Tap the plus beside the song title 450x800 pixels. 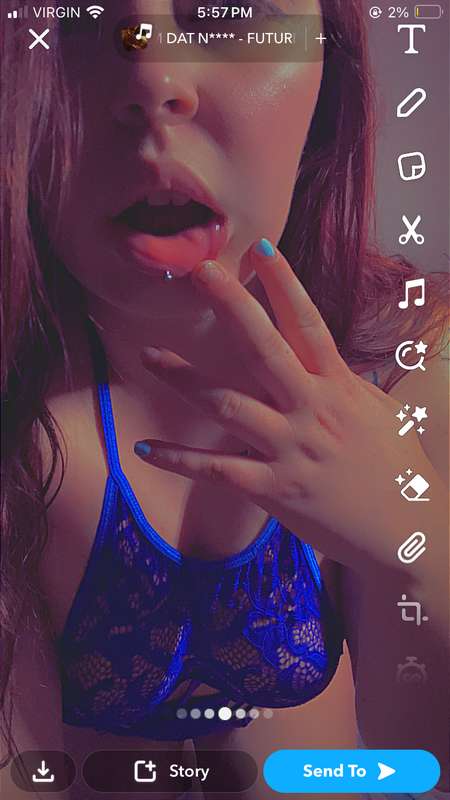320,39
